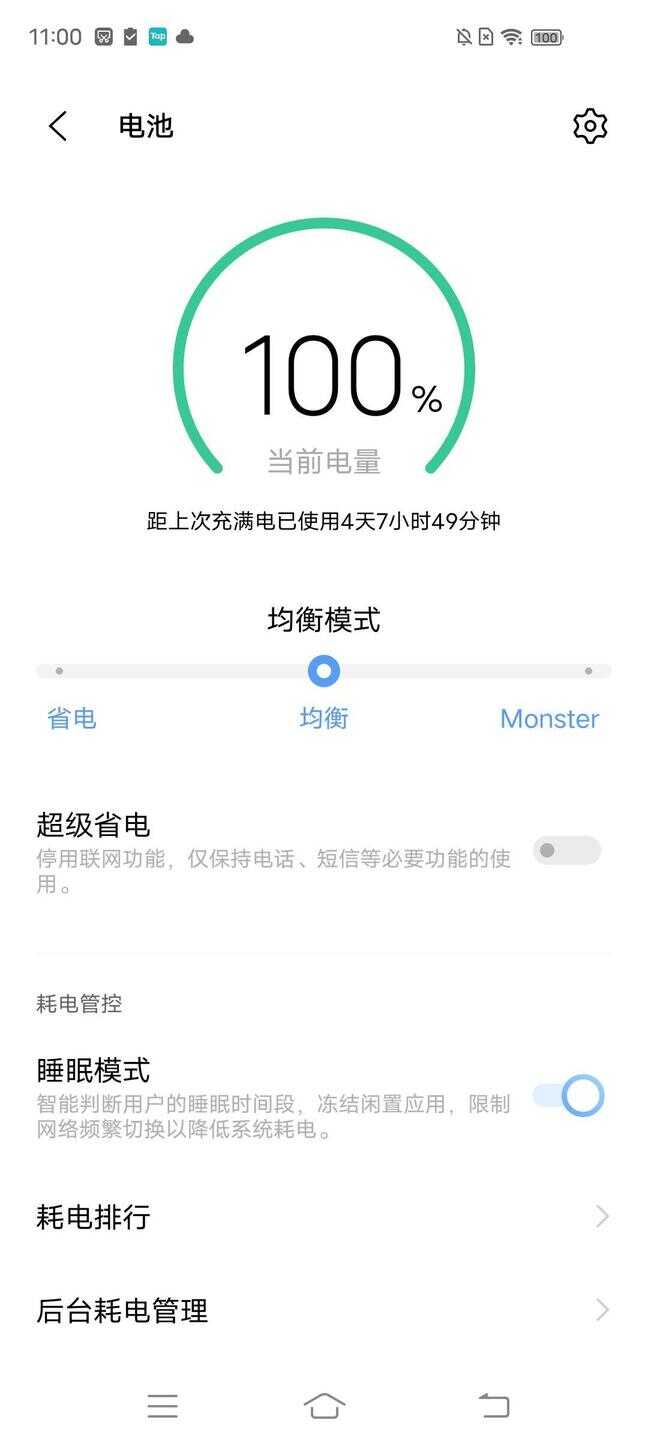The width and height of the screenshot is (648, 1444).
Task: Switch to Monster mode
Action: coord(549,718)
